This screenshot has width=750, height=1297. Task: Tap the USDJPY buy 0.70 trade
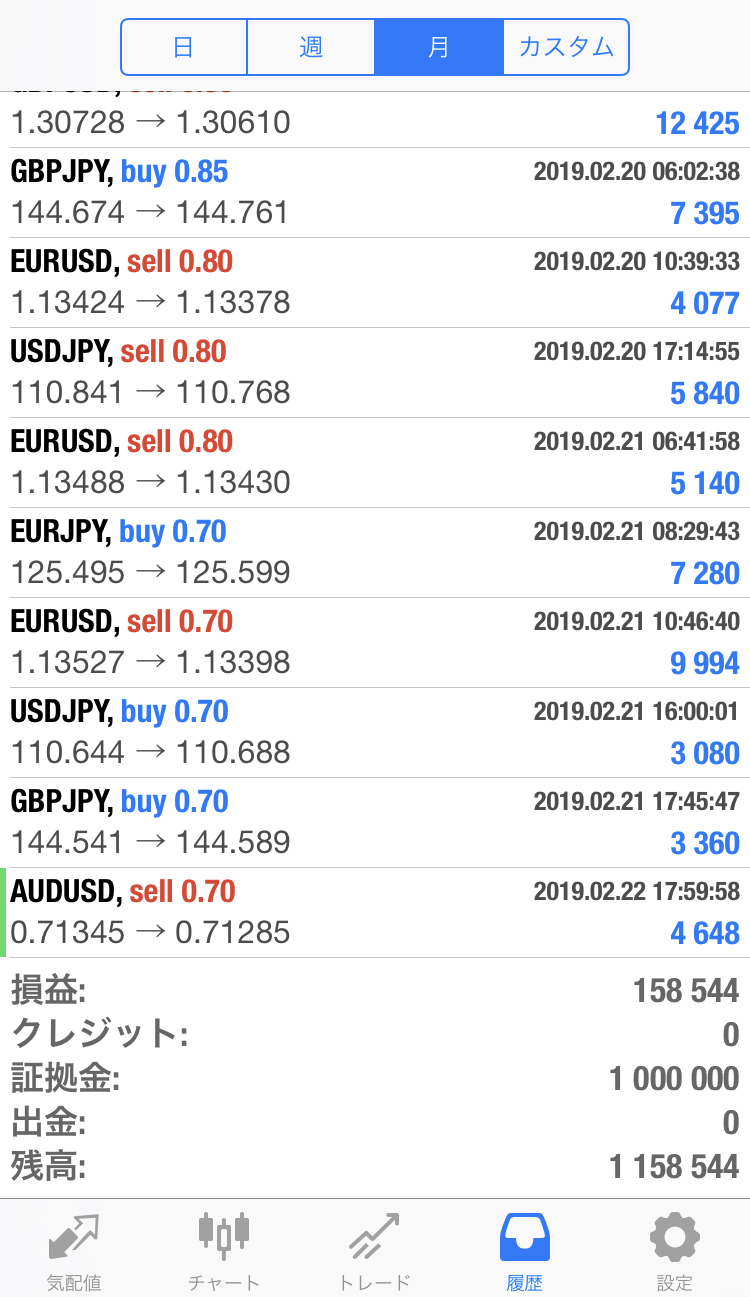click(x=375, y=733)
